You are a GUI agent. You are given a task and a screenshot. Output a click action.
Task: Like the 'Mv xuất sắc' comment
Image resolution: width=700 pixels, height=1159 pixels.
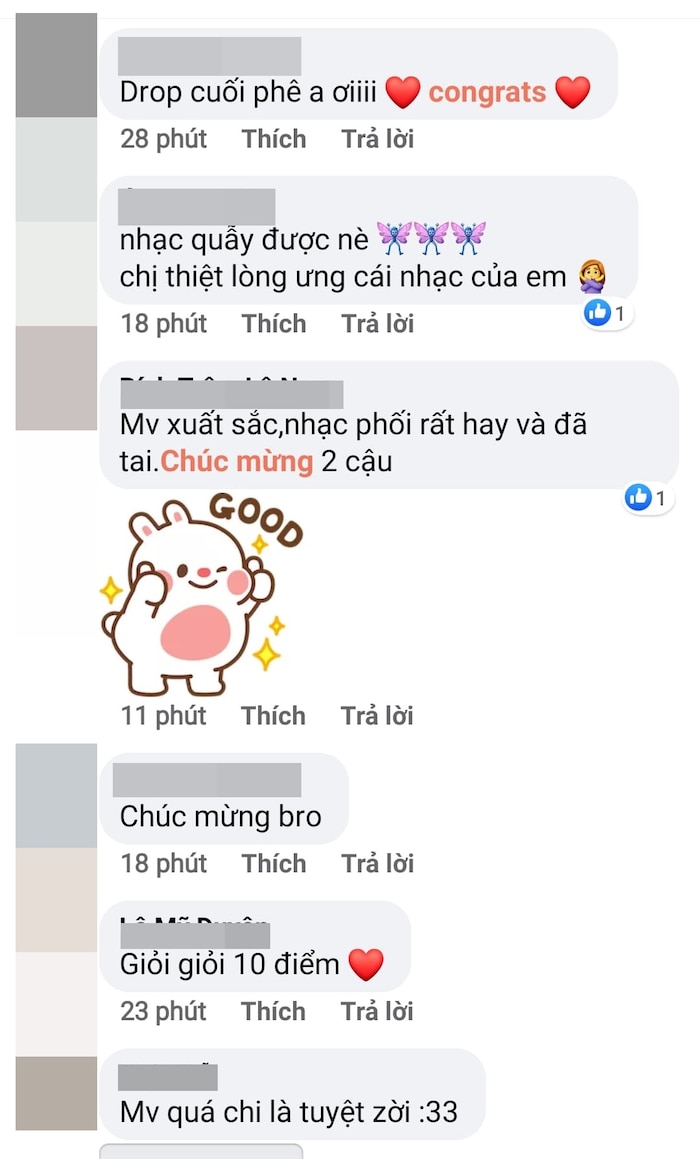pos(273,715)
